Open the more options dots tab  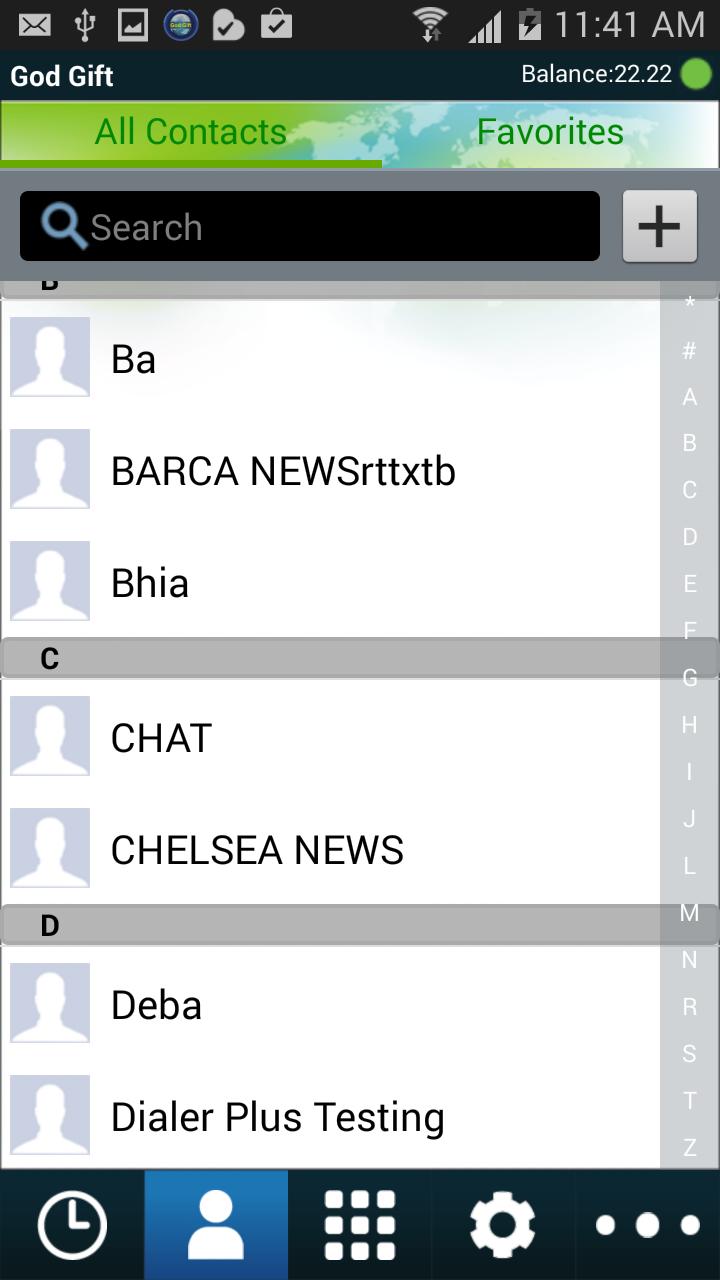[647, 1225]
